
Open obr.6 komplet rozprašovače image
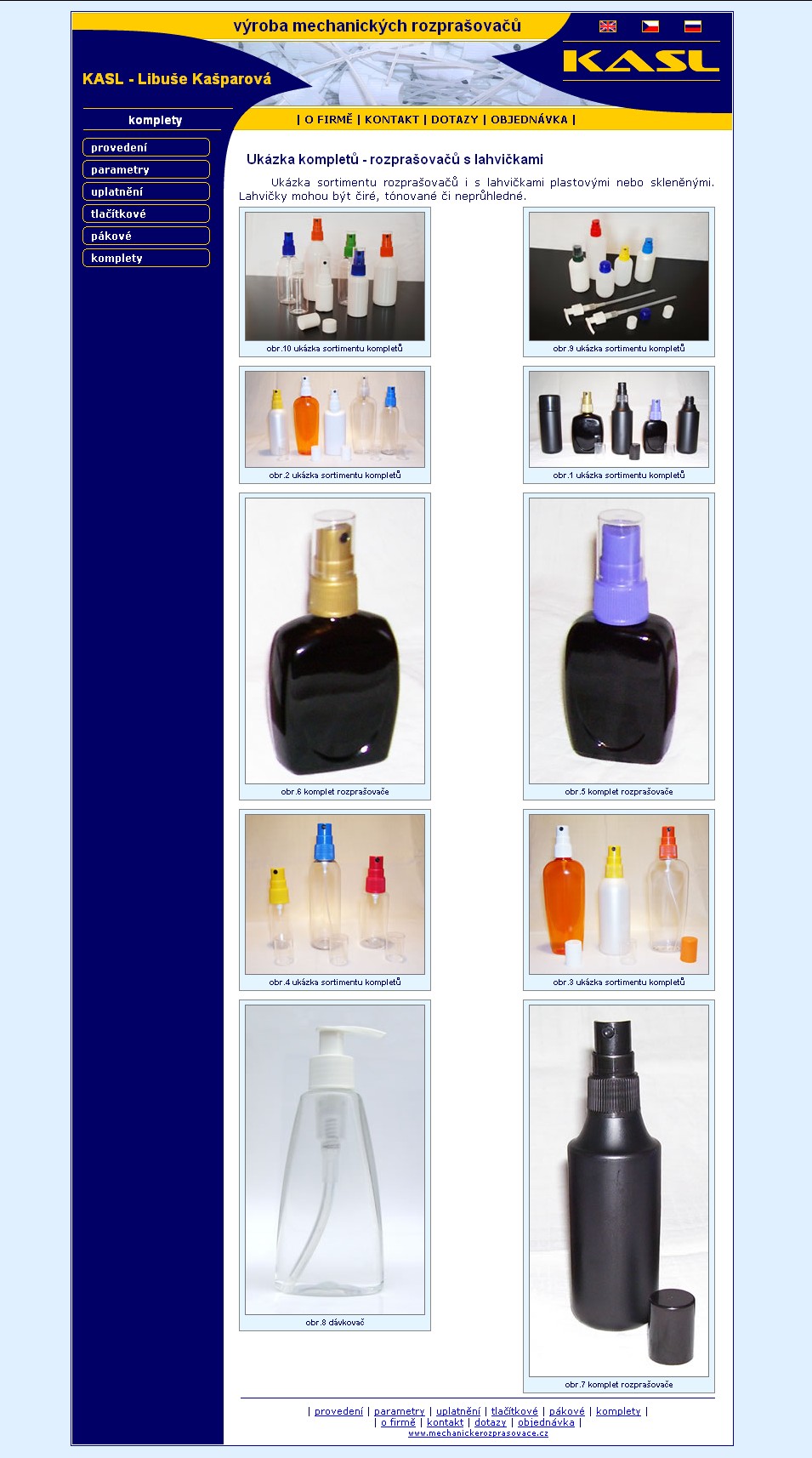click(x=335, y=641)
